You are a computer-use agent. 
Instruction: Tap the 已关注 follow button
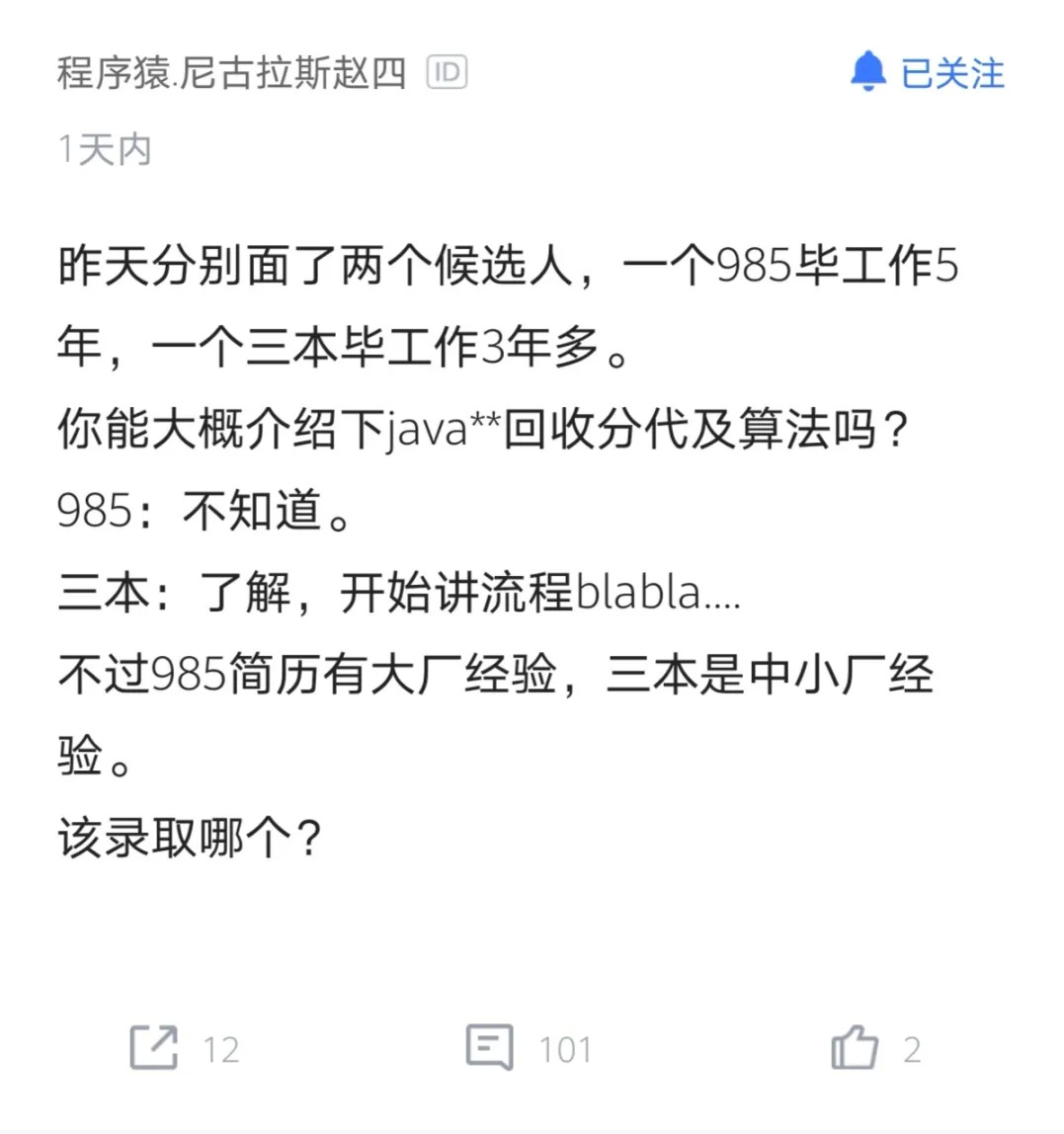[x=928, y=73]
